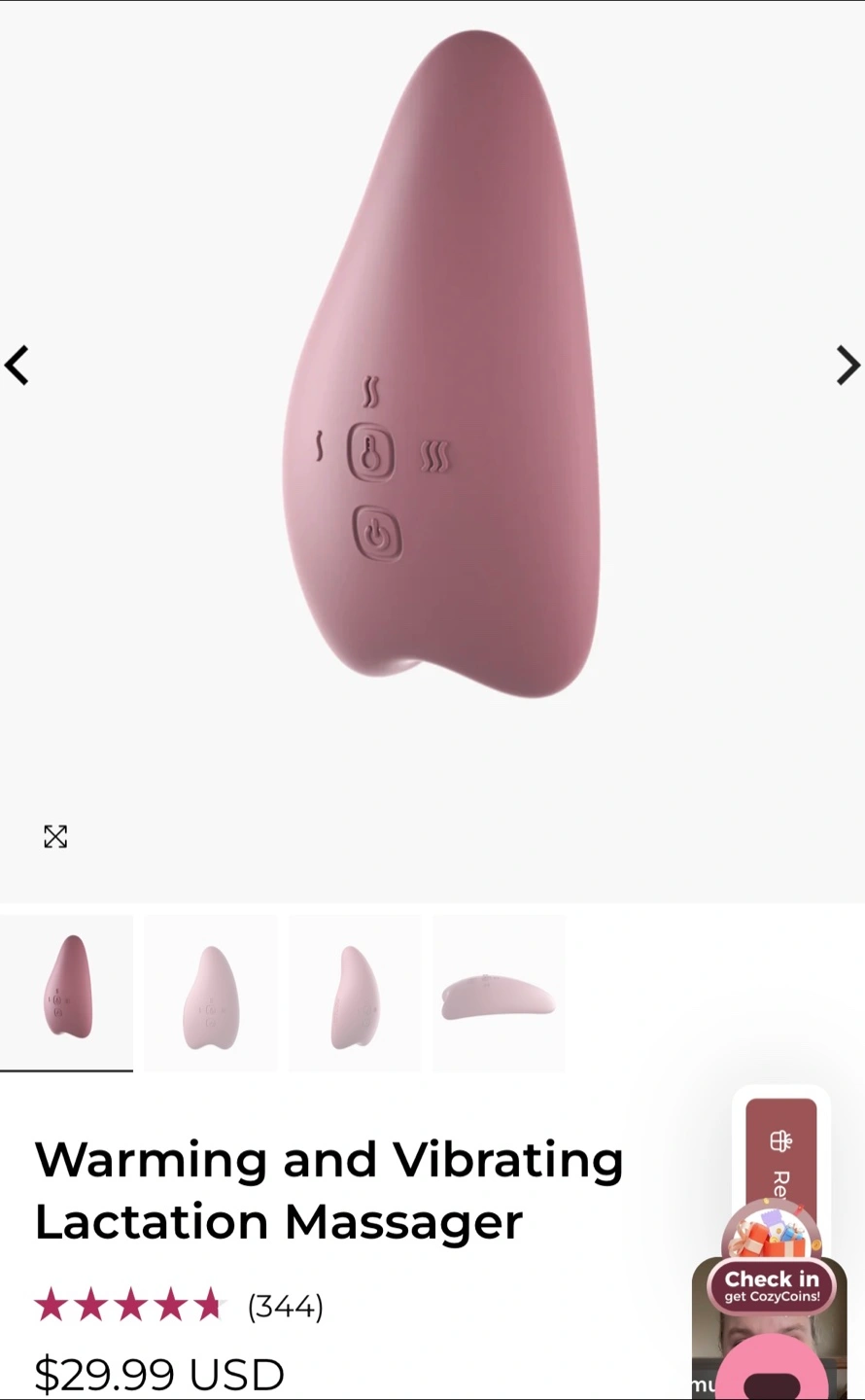Go to the next product image
Viewport: 865px width, 1400px height.
pyautogui.click(x=848, y=366)
